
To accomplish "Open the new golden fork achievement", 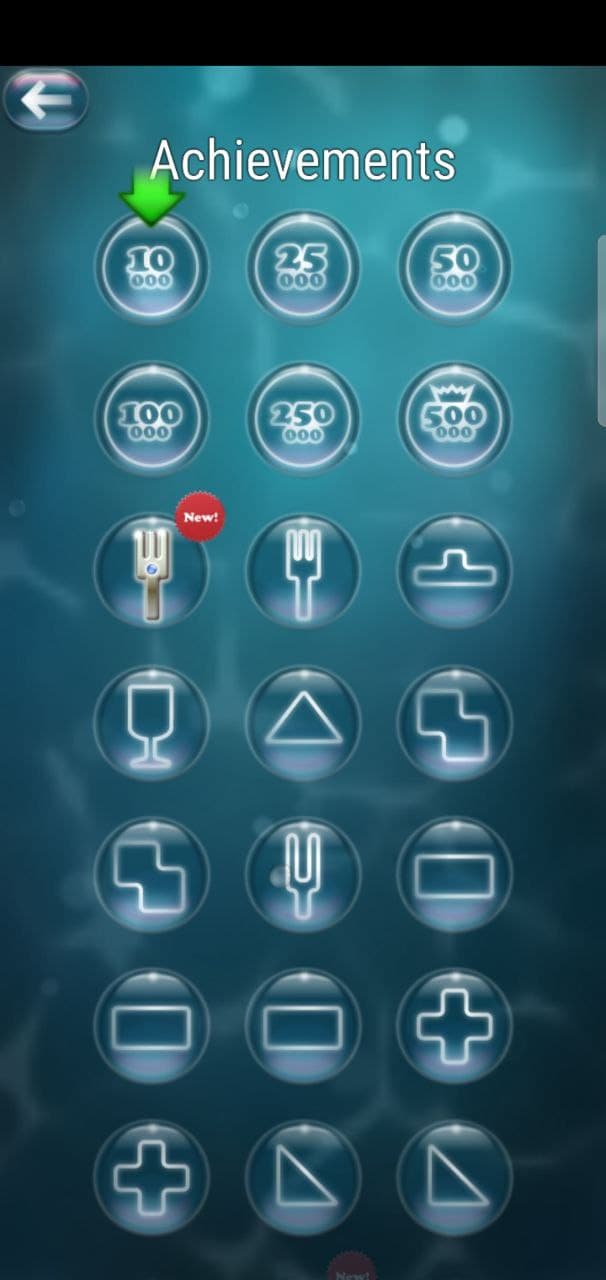I will [x=152, y=570].
